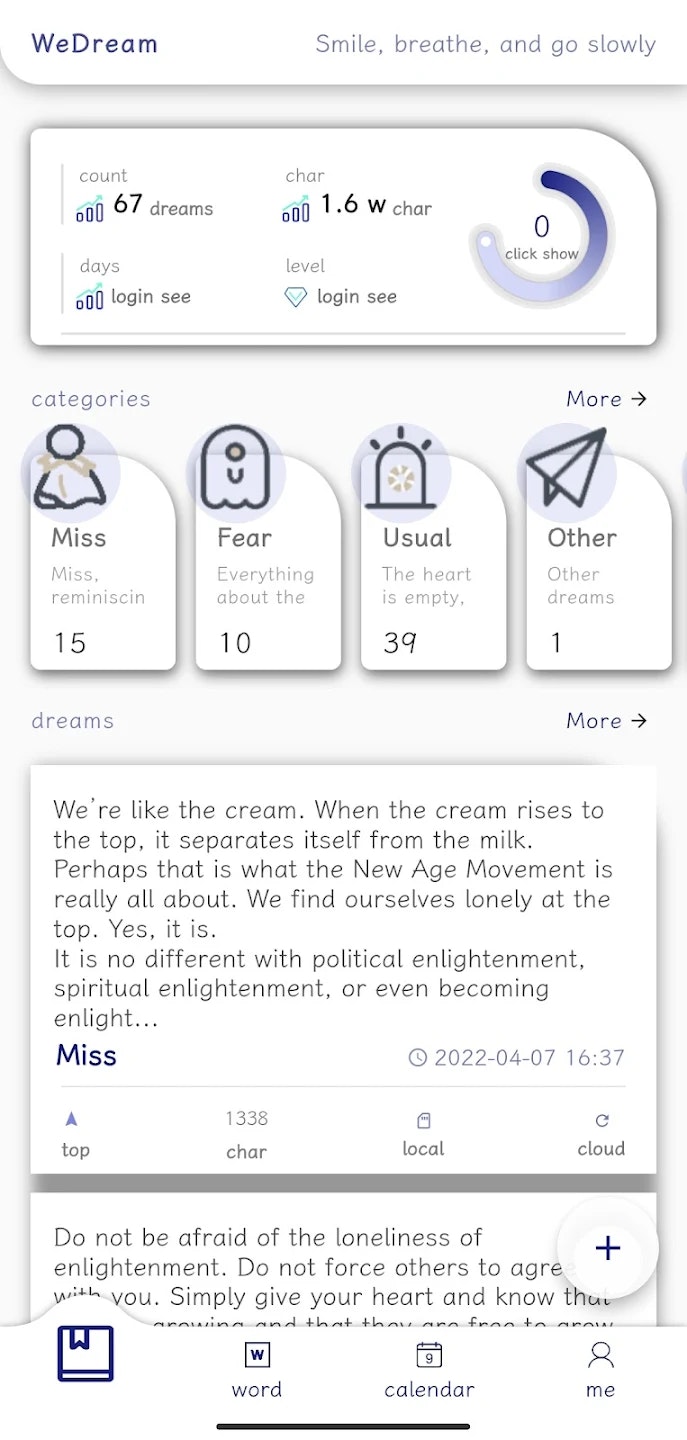This screenshot has width=687, height=1440.
Task: Sync the Miss dream to cloud
Action: point(601,1134)
